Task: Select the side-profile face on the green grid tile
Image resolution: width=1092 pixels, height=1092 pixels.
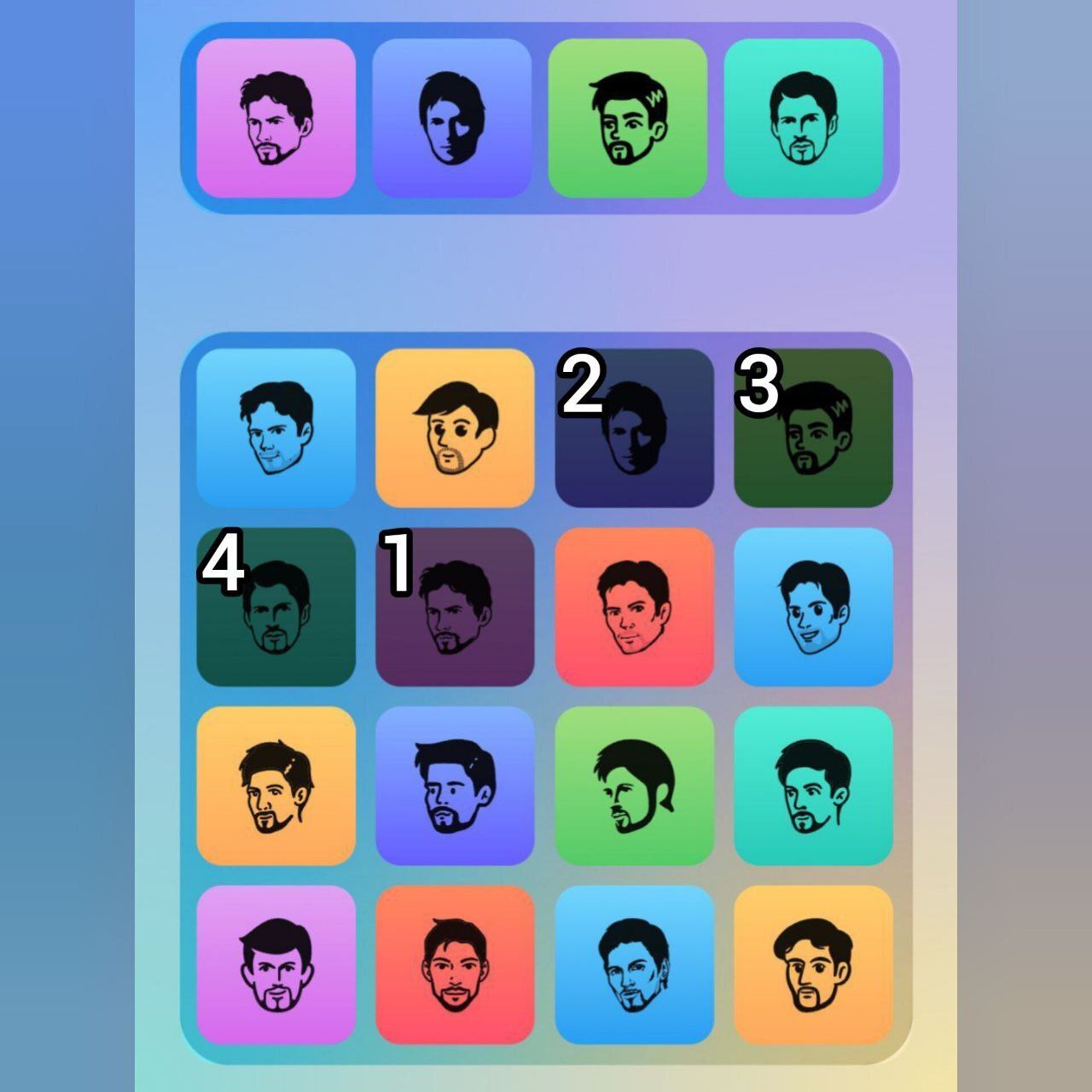Action: point(634,786)
